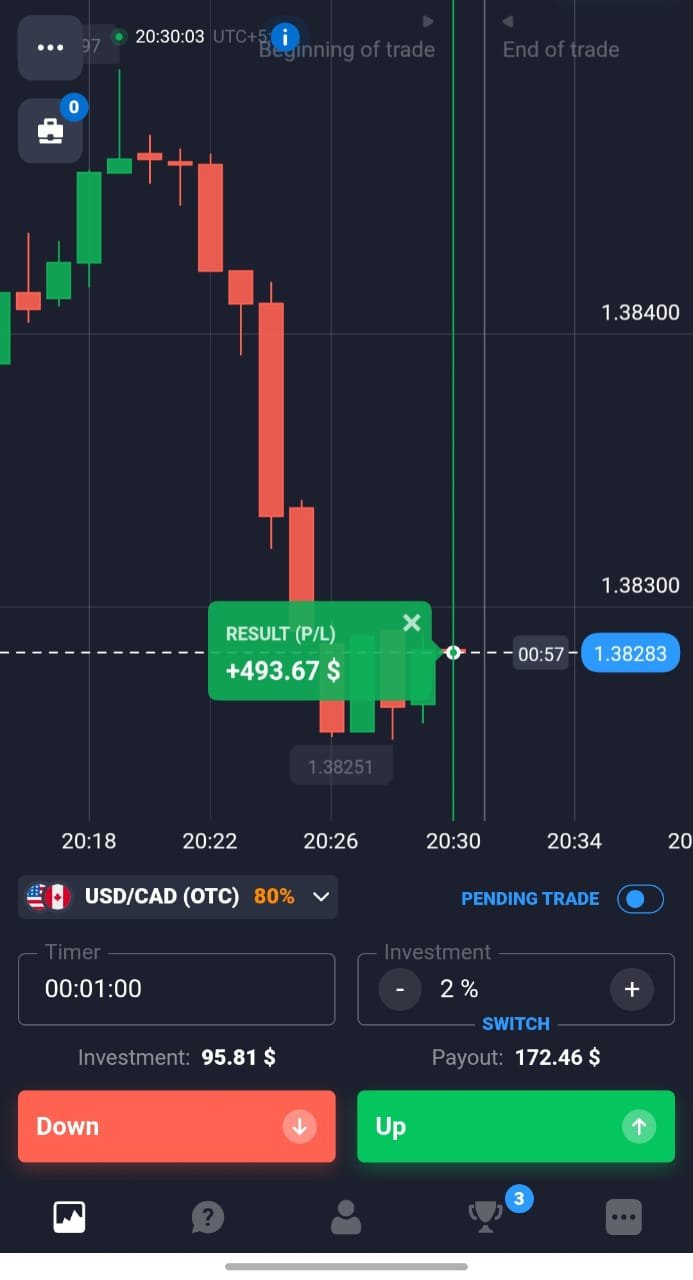Increase investment with the plus button
The width and height of the screenshot is (693, 1280).
pos(631,990)
